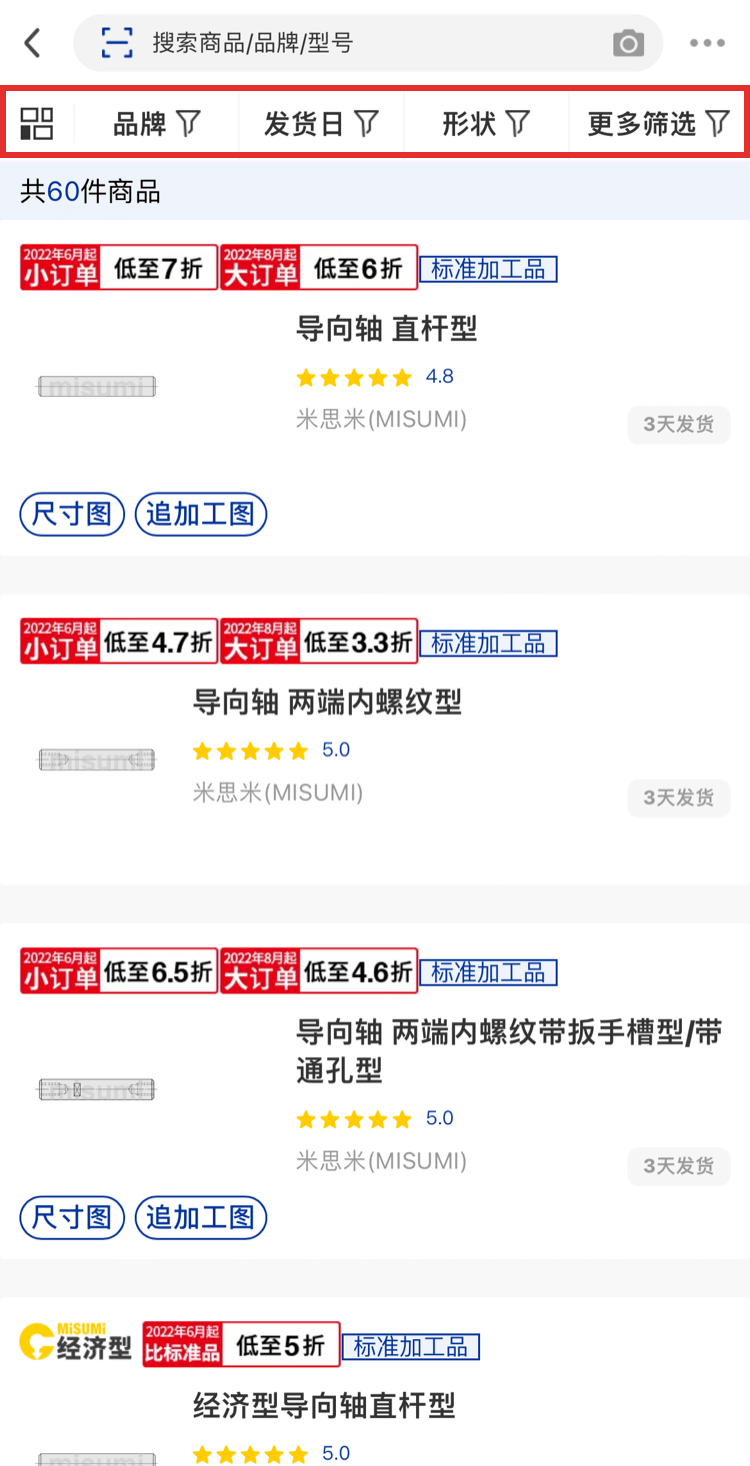Image resolution: width=750 pixels, height=1466 pixels.
Task: Tap the search box for products
Action: coord(370,43)
